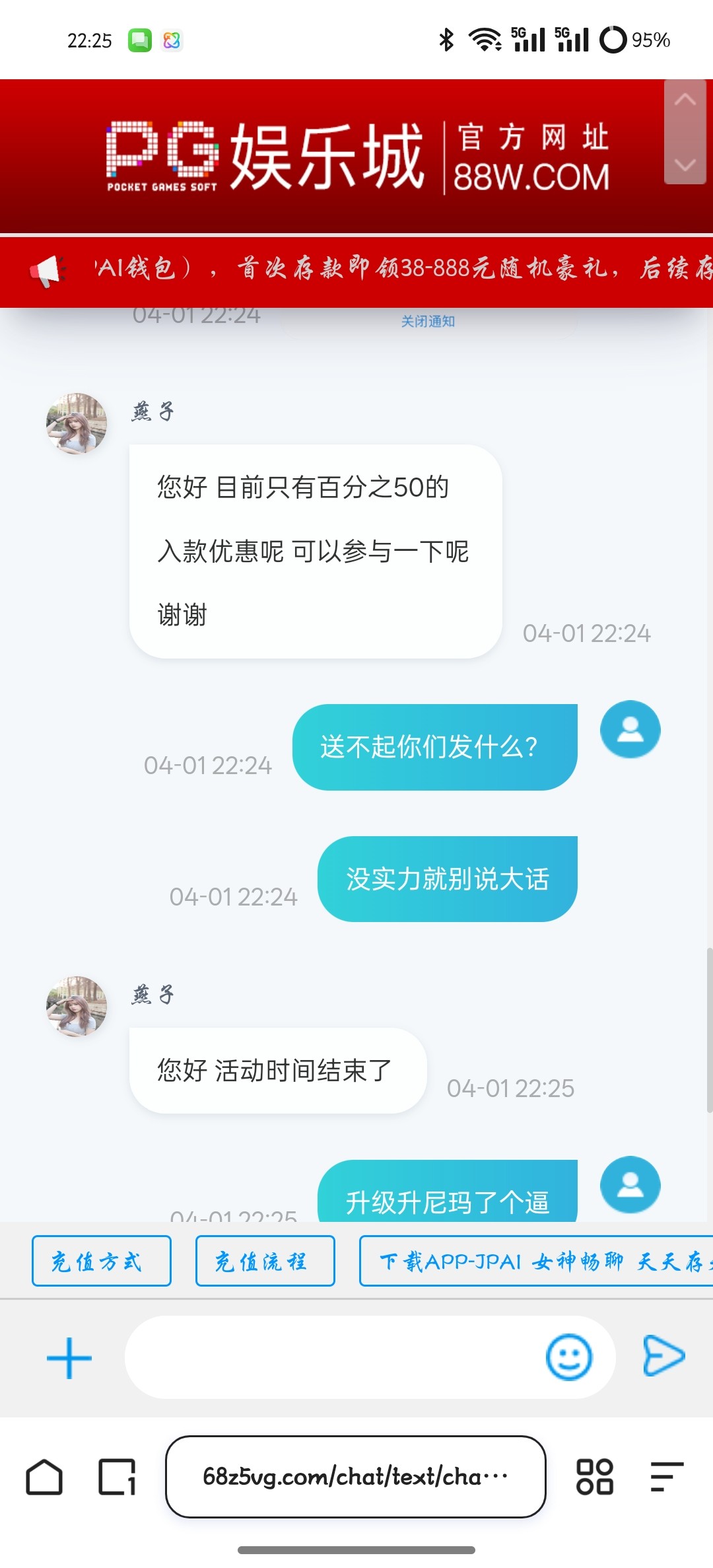713x1568 pixels.
Task: Open the browser tabs switcher
Action: (x=118, y=1476)
